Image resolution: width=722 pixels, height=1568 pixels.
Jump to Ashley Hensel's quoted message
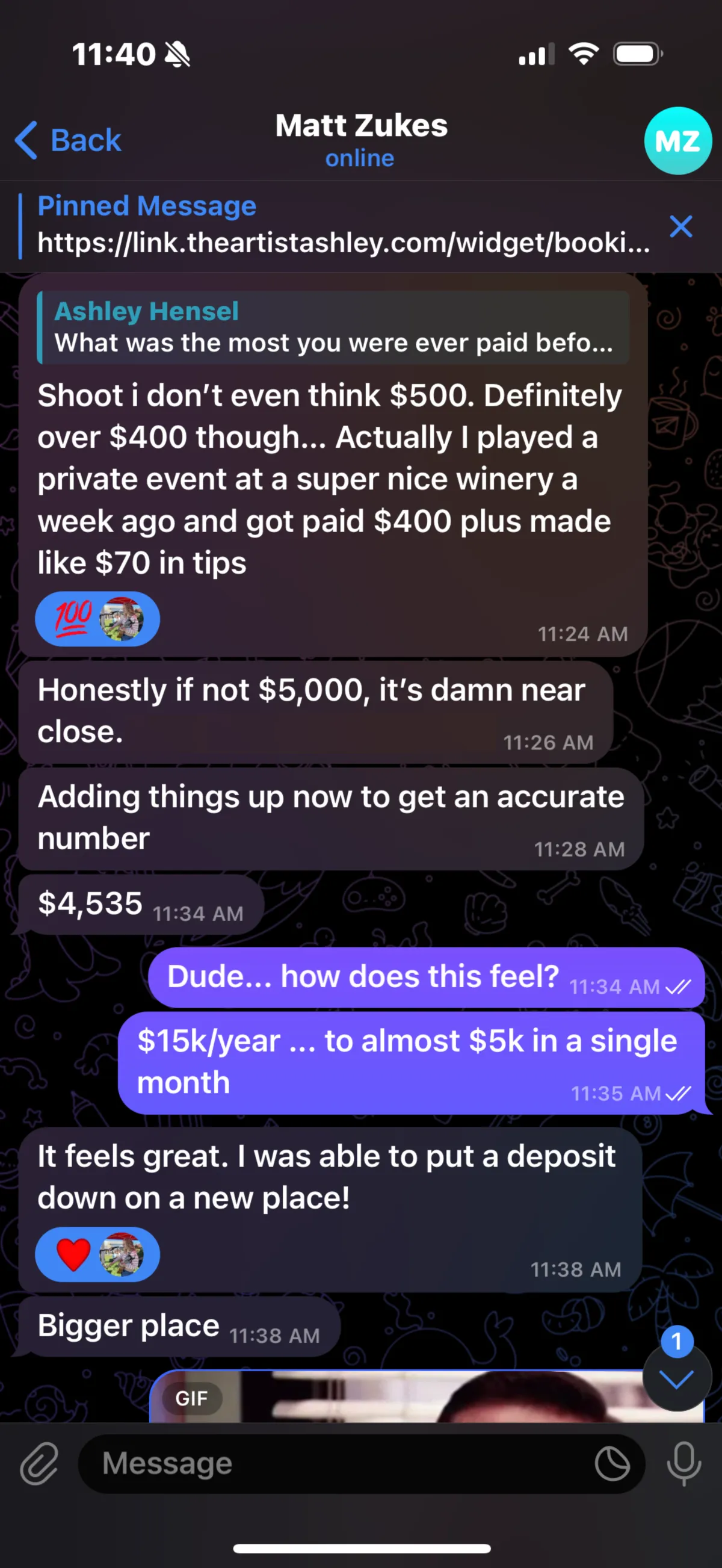[333, 327]
